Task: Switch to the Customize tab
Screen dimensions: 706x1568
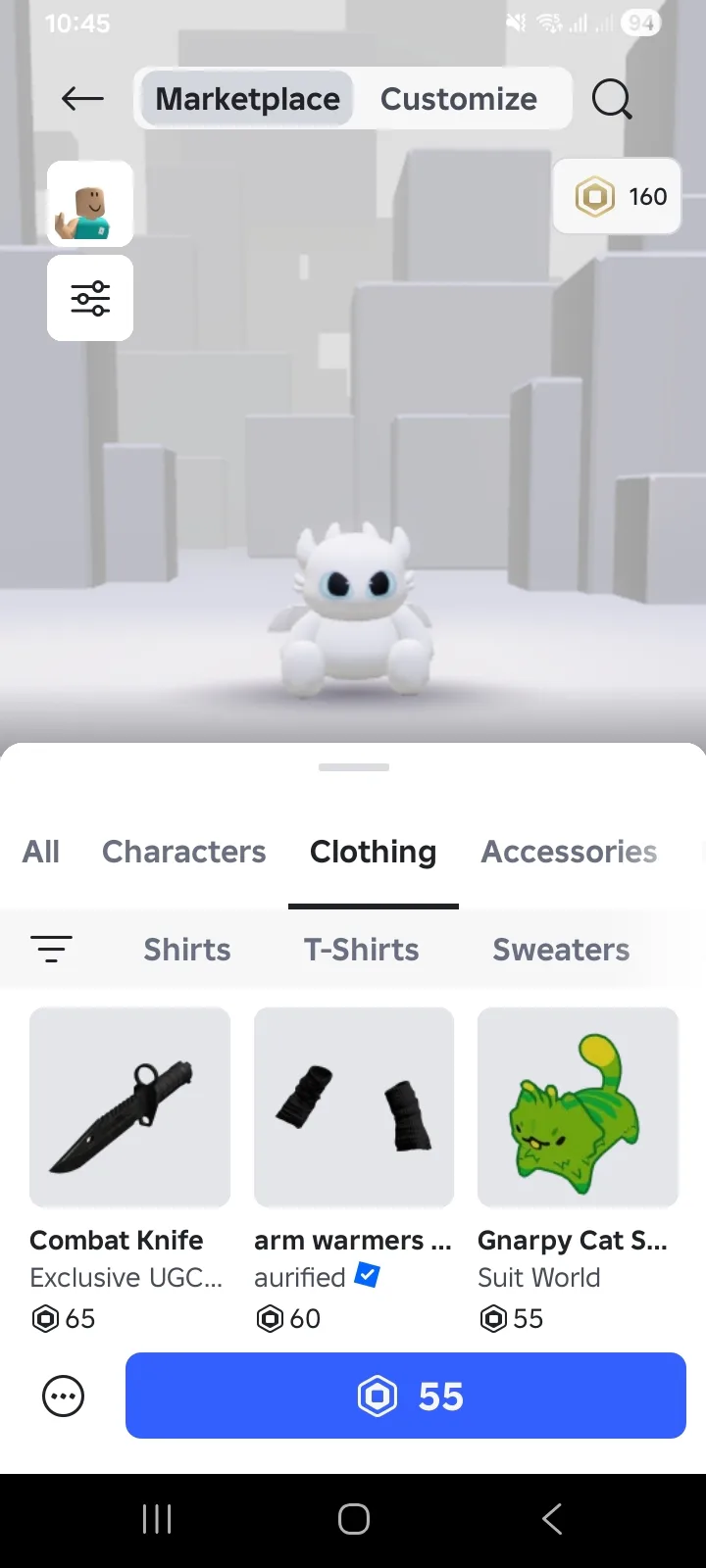Action: click(x=458, y=99)
